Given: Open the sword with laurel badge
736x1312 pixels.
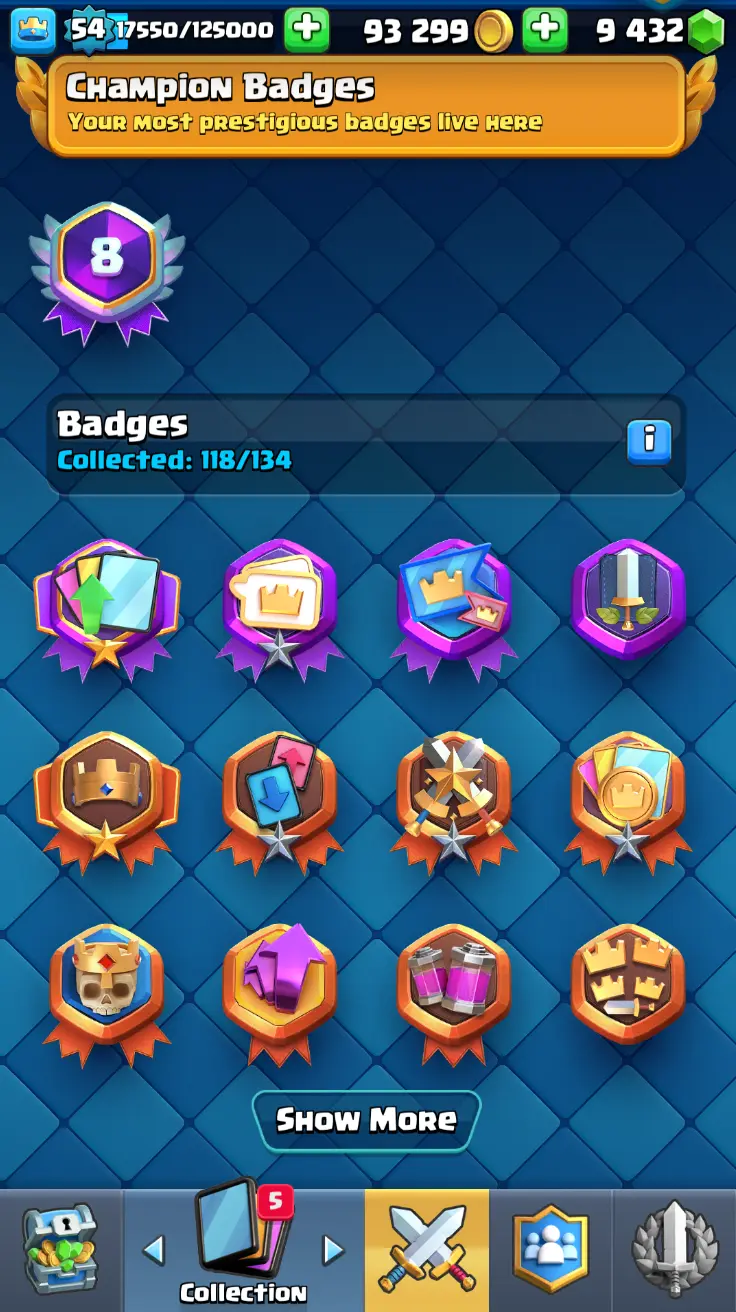Looking at the screenshot, I should (628, 598).
